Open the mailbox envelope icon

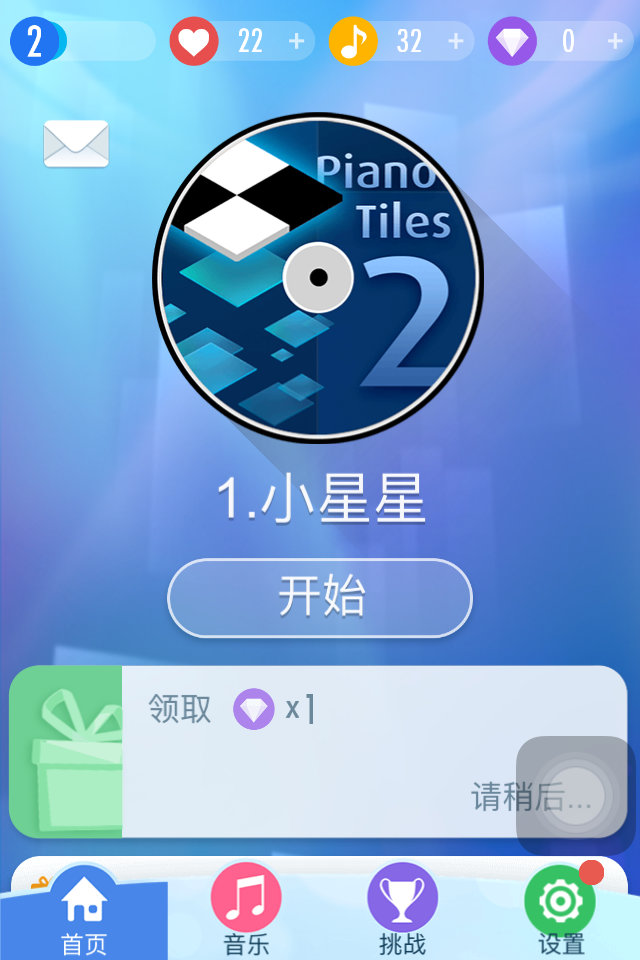click(x=76, y=144)
